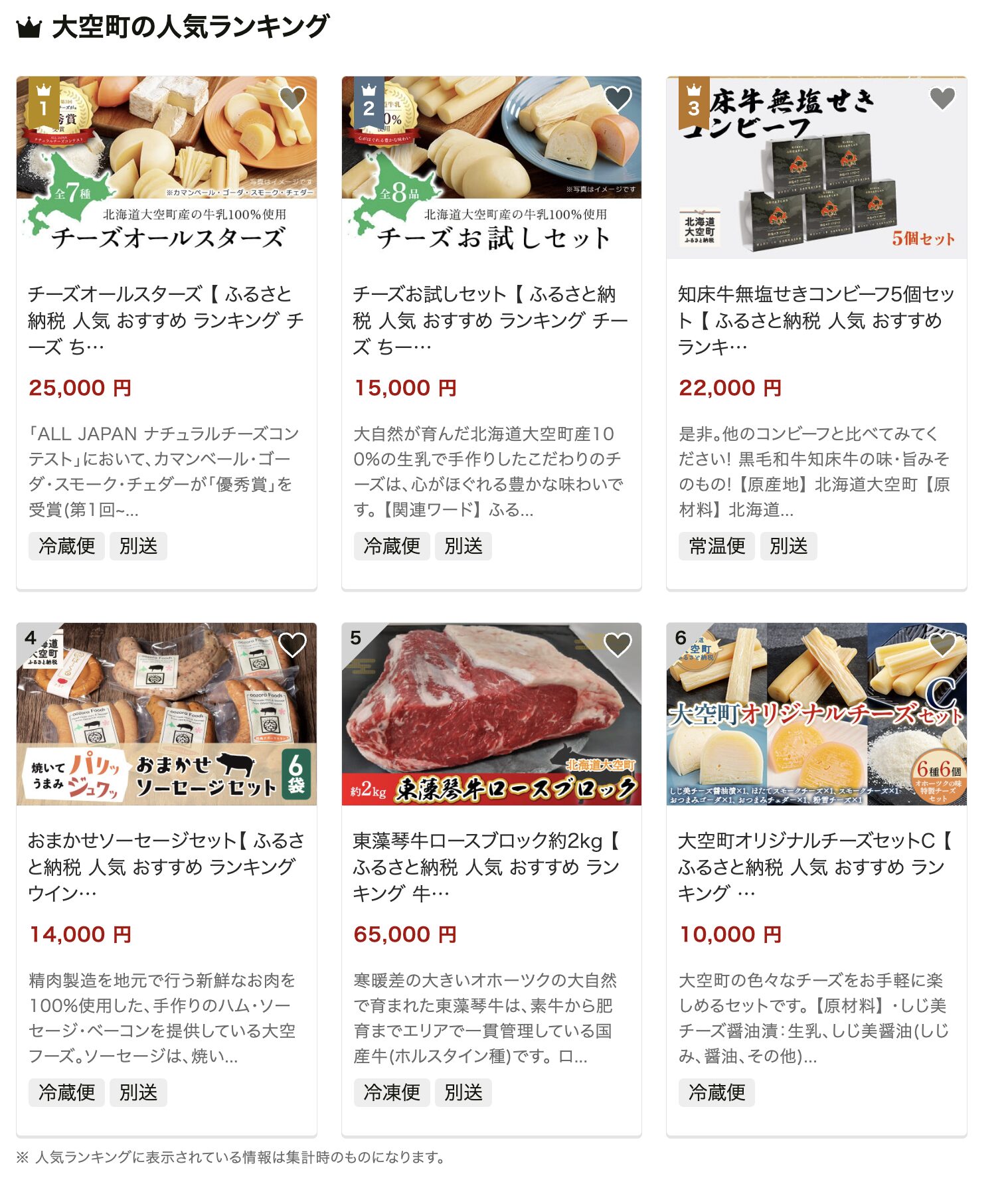
Task: View 知床牛無塩せきコンビーフ5個セット details
Action: pos(816,319)
